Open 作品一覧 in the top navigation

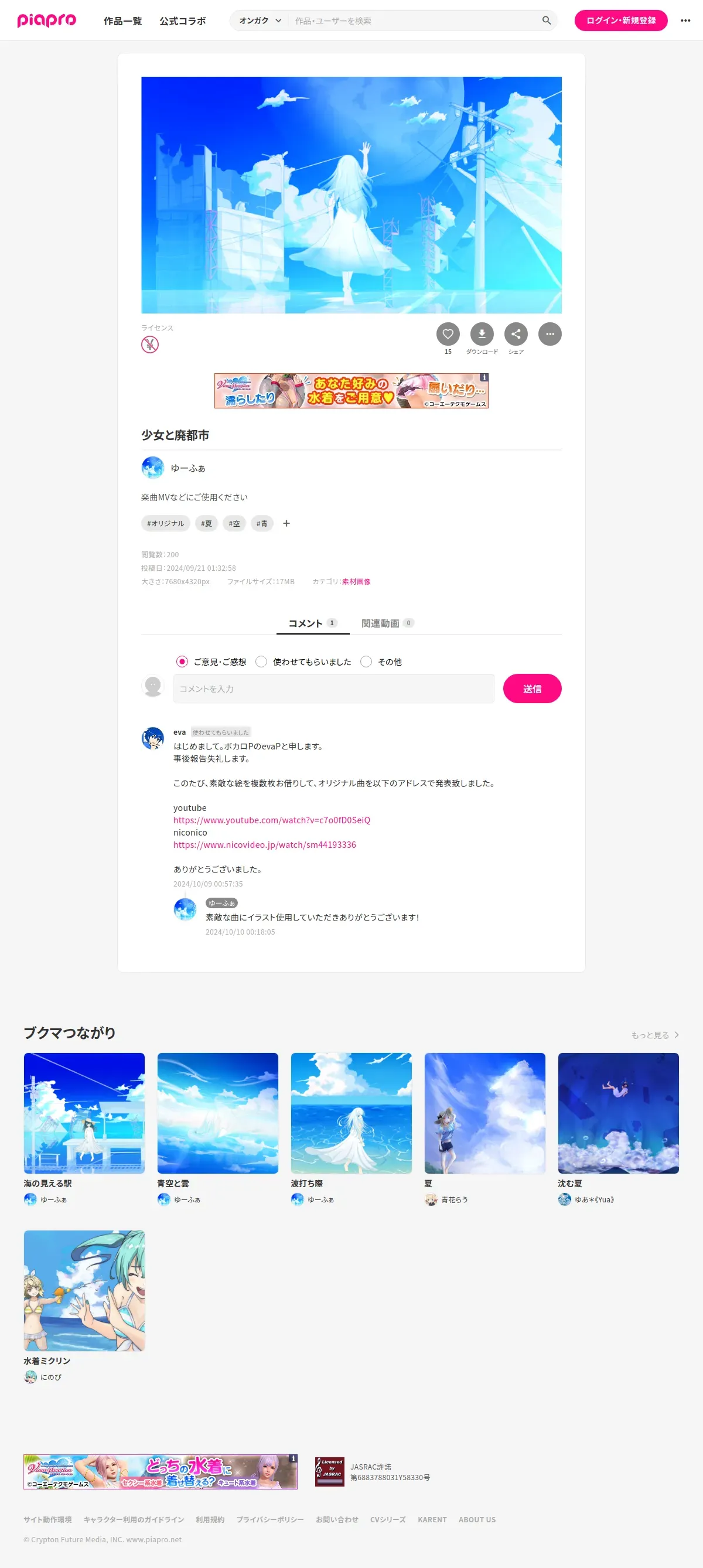(x=122, y=21)
